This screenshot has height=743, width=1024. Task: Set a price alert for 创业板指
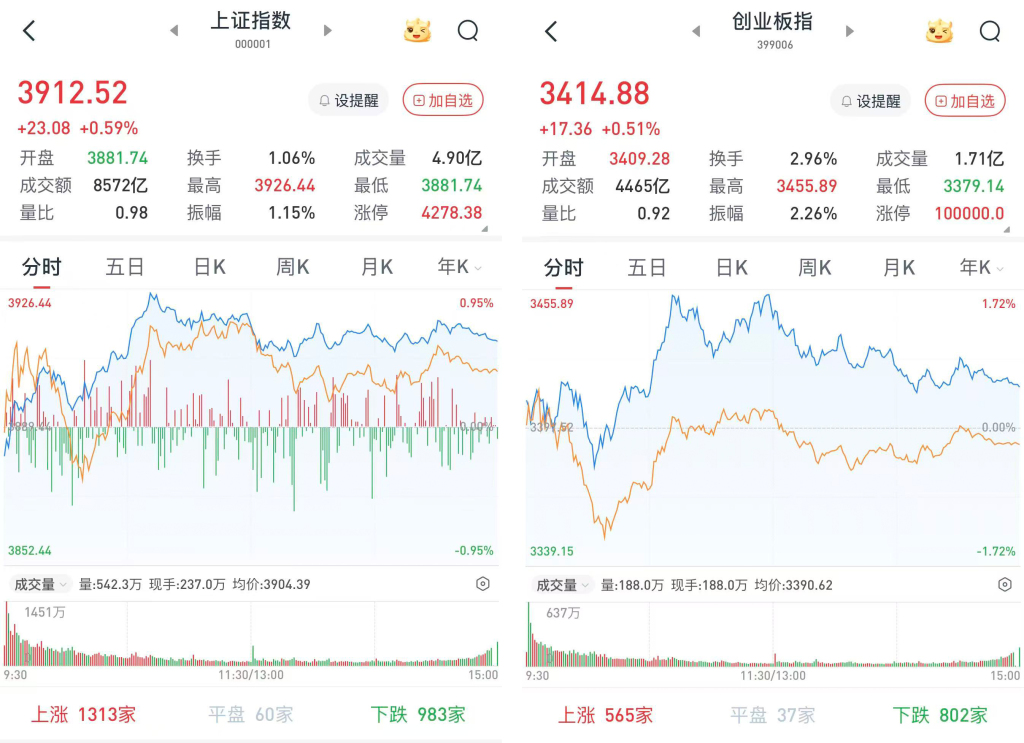pyautogui.click(x=871, y=101)
